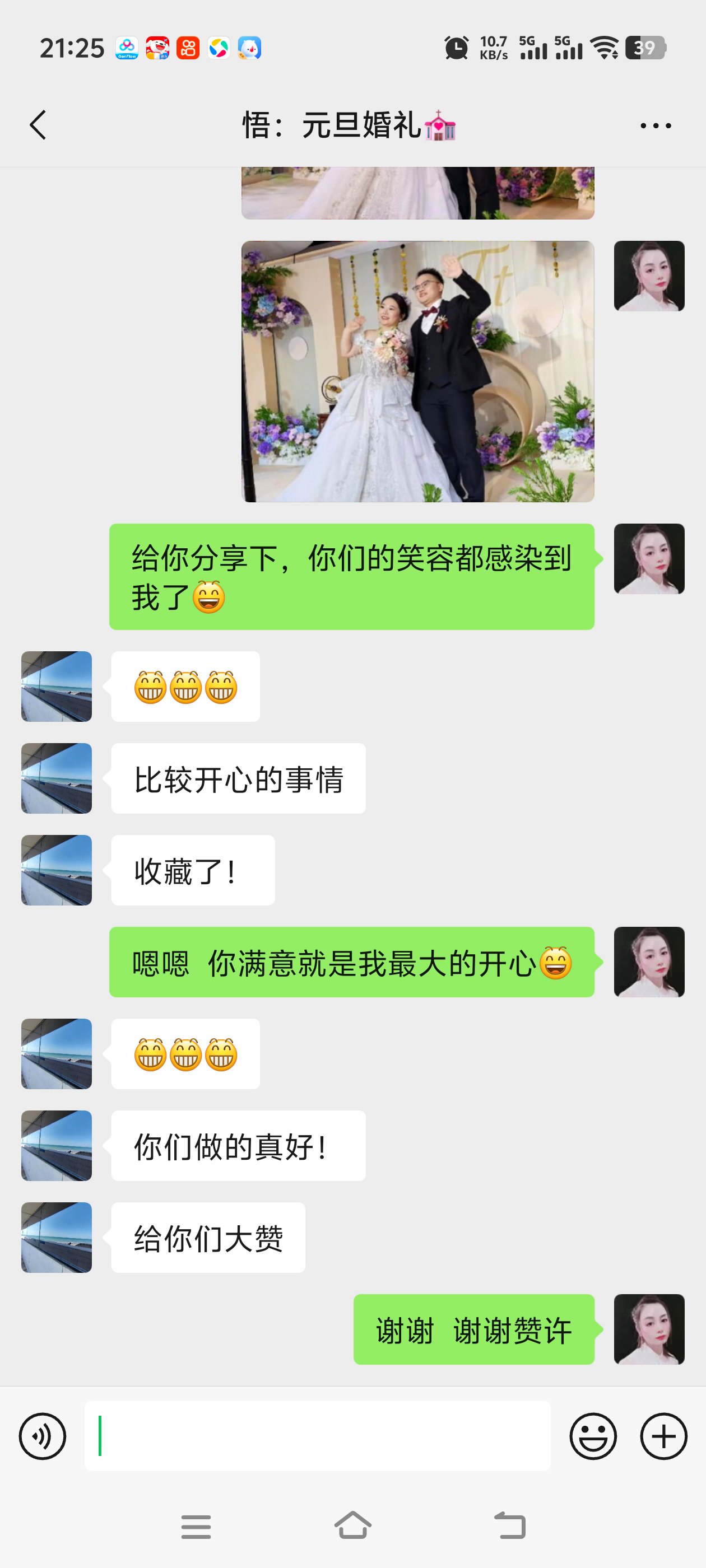
Task: Open my avatar beside 谢谢 谢谢赞许
Action: coord(649,1329)
